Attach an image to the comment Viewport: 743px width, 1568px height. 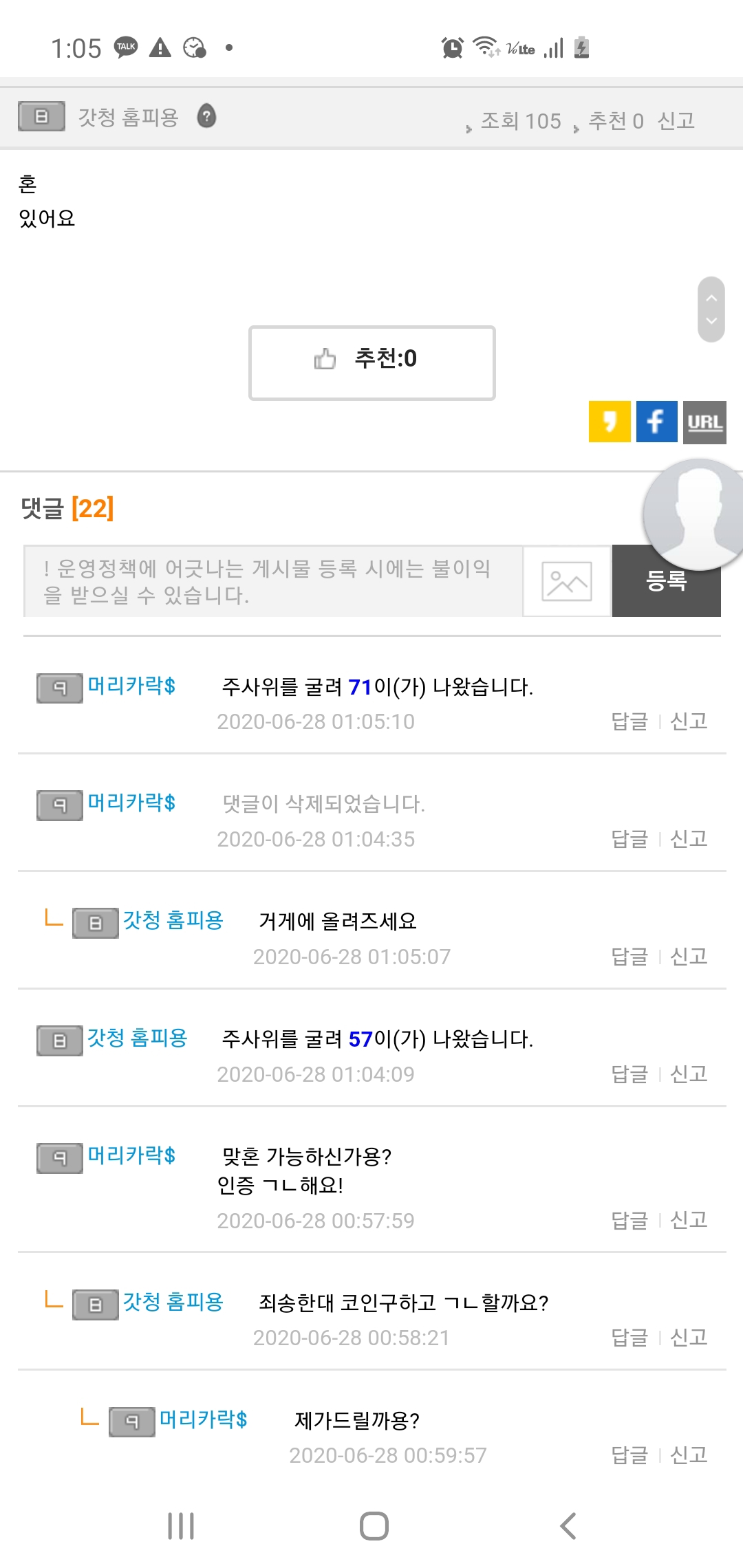point(567,581)
